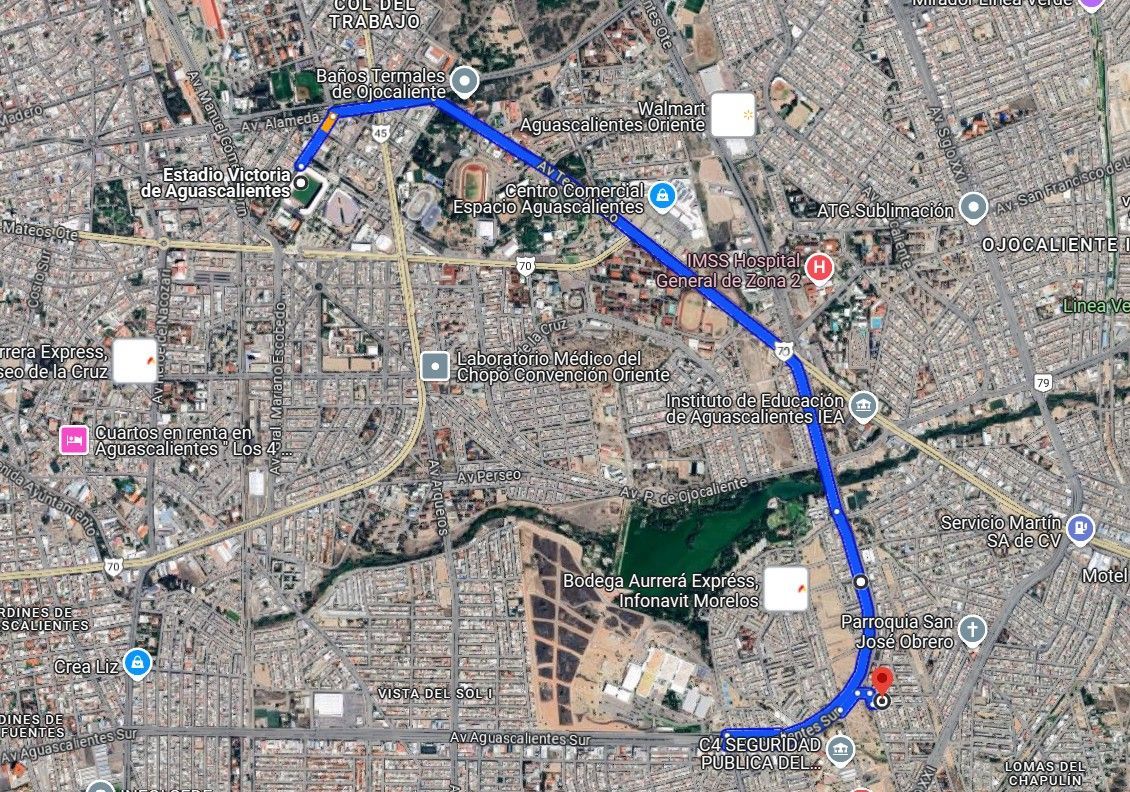Open the Estadio Victoria de Aguascalientes stadium marker
The width and height of the screenshot is (1130, 792).
(301, 182)
